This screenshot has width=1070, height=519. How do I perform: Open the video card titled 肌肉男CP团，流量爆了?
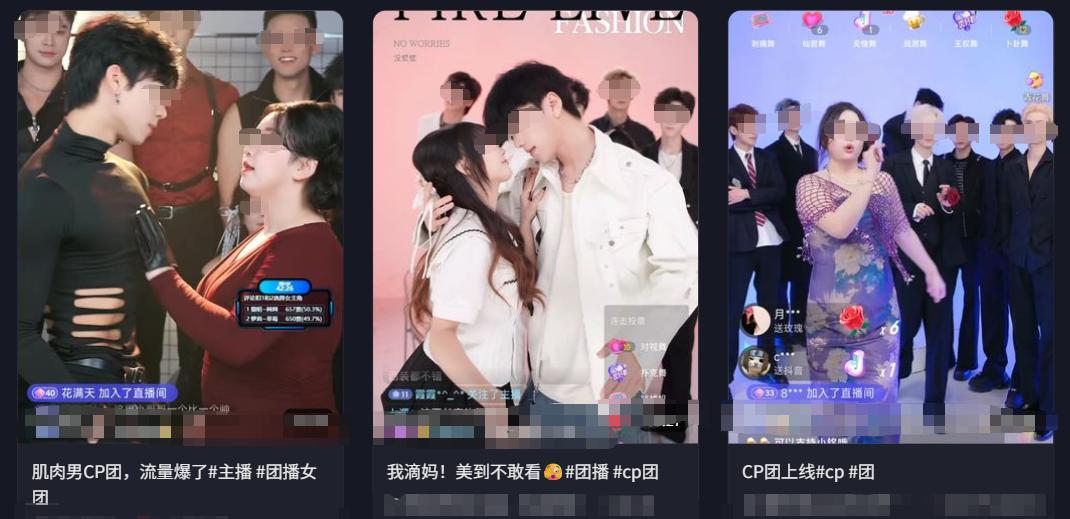click(x=180, y=227)
